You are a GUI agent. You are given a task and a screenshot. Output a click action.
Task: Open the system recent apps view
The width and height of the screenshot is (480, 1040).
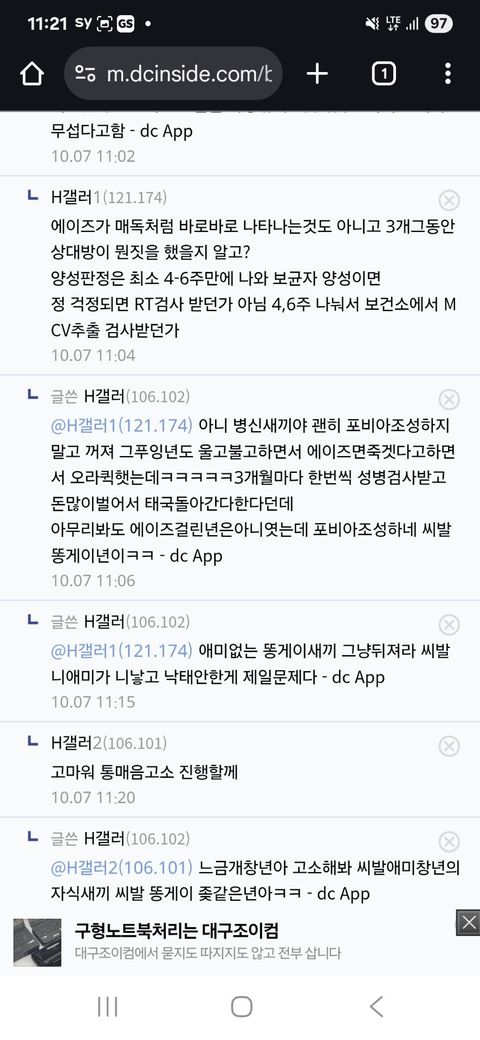click(107, 1006)
